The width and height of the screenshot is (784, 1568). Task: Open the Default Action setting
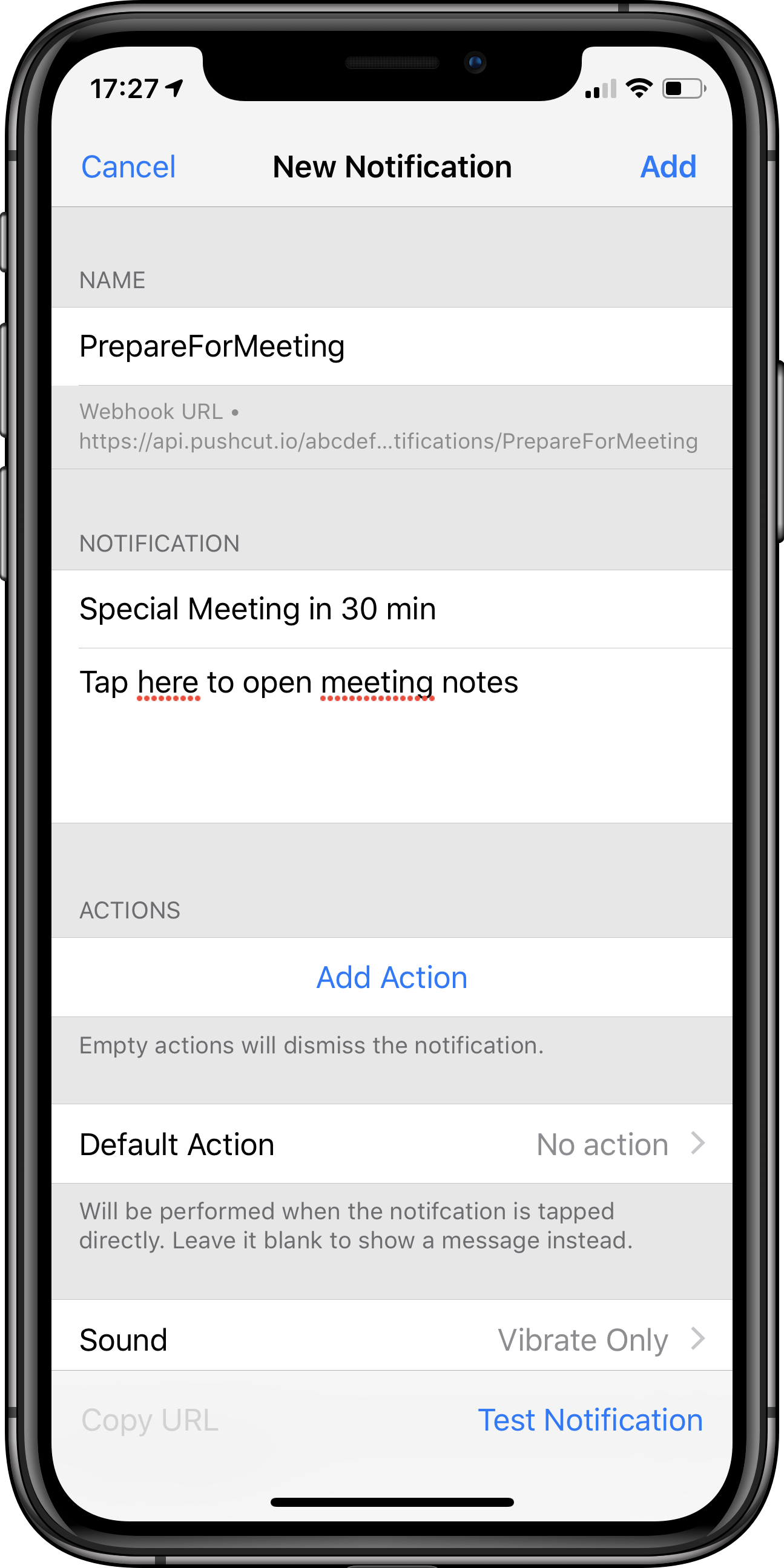(392, 1144)
